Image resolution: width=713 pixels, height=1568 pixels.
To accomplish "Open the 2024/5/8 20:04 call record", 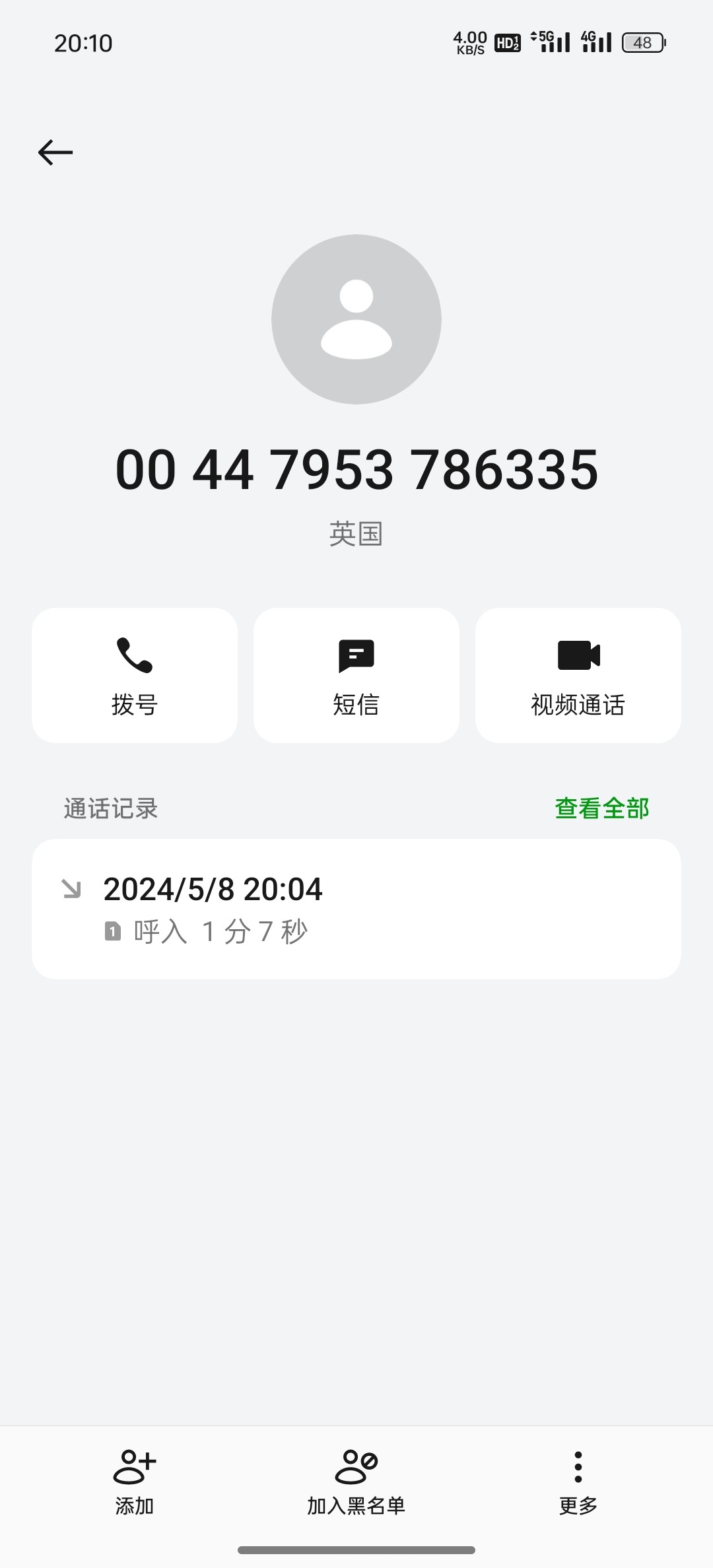I will tap(356, 909).
